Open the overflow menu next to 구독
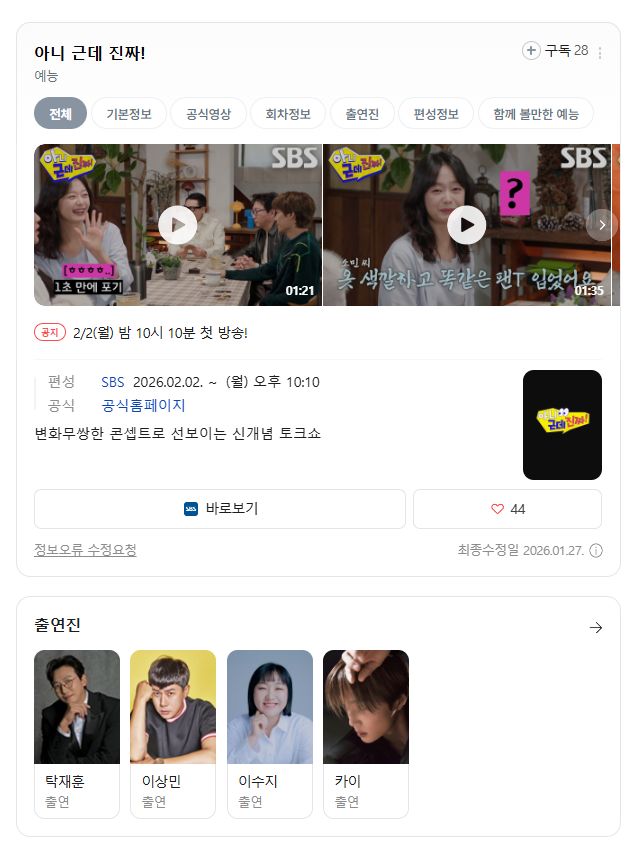The image size is (638, 849). pos(600,53)
